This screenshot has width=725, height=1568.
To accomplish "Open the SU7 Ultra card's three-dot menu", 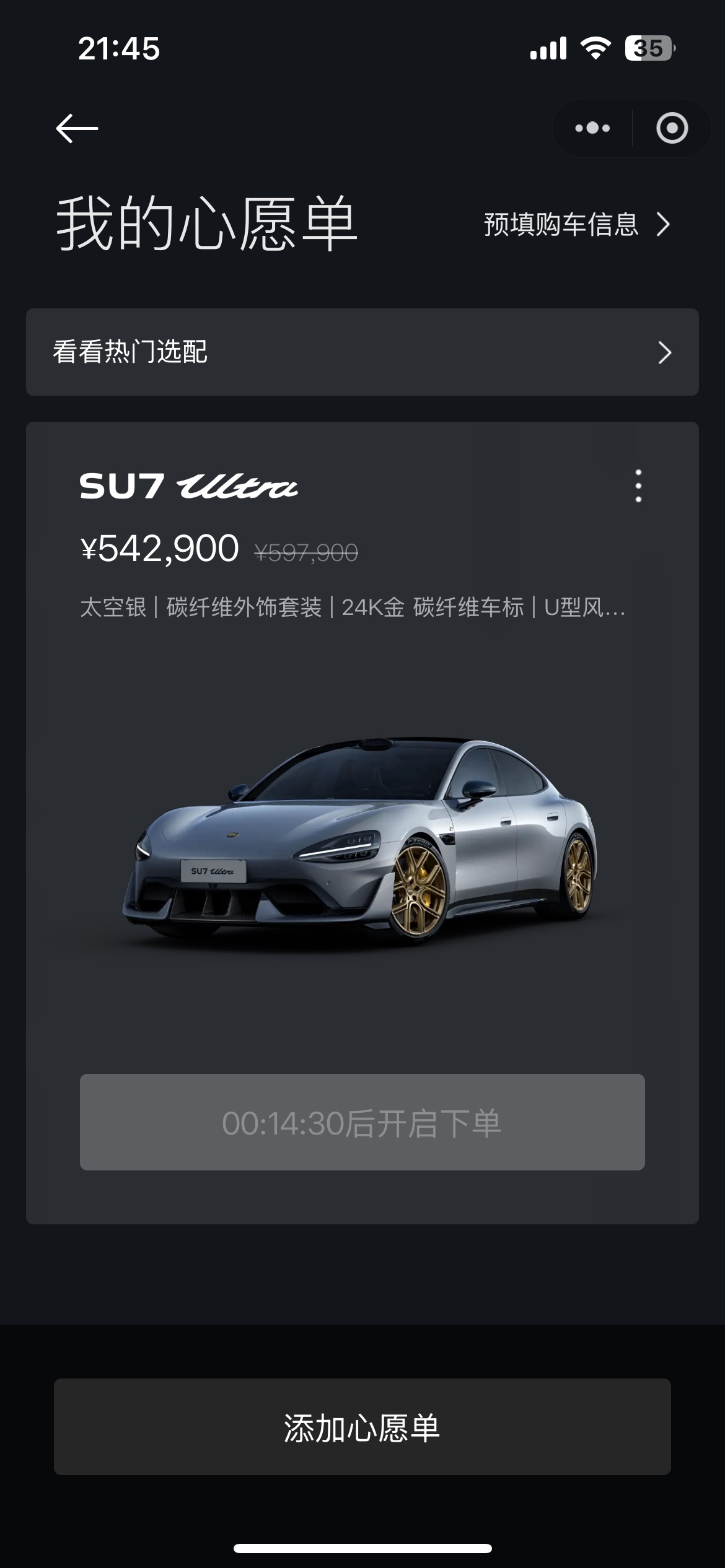I will [x=638, y=486].
